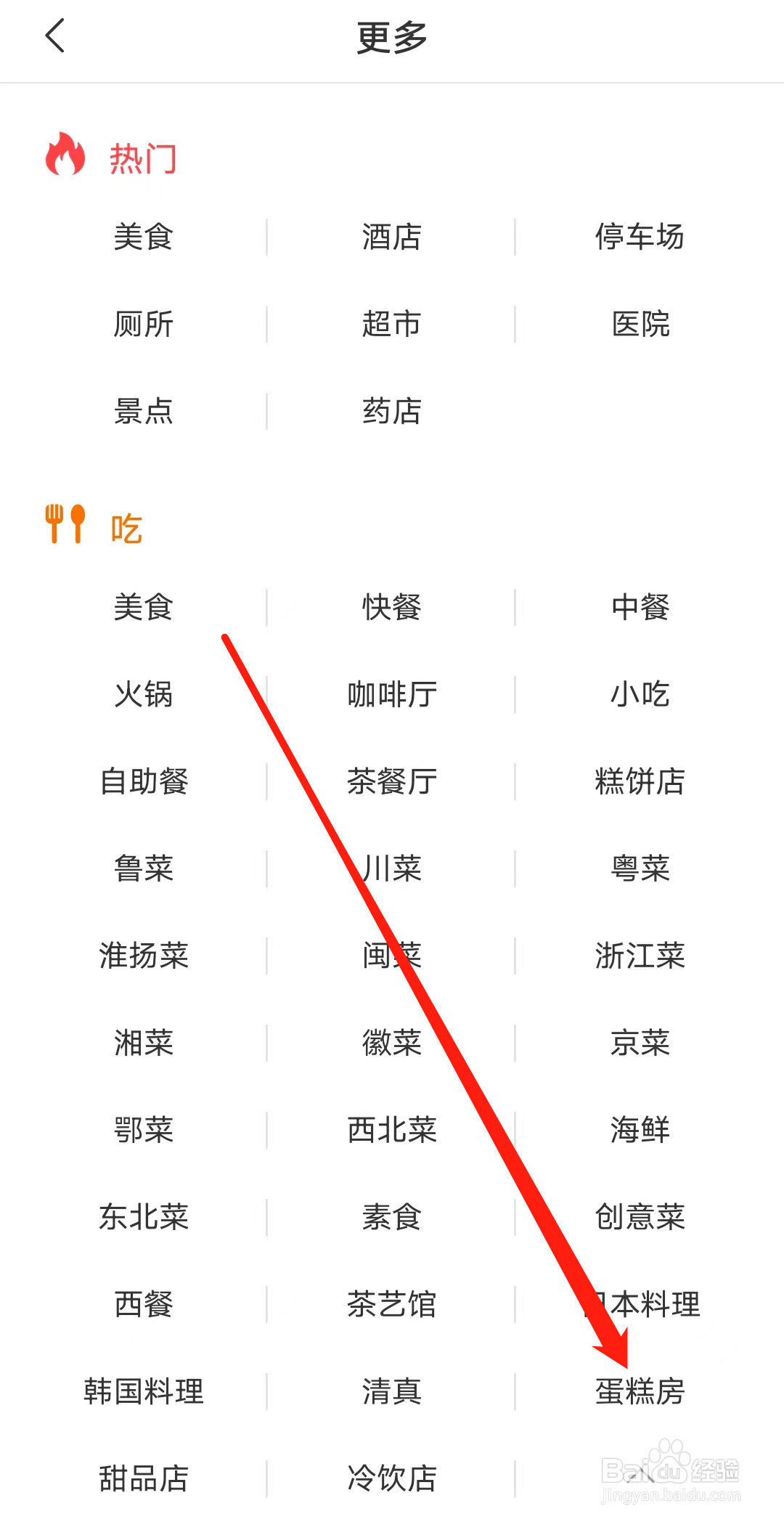Select 停车场 in the hot section
784x1522 pixels.
pos(640,237)
